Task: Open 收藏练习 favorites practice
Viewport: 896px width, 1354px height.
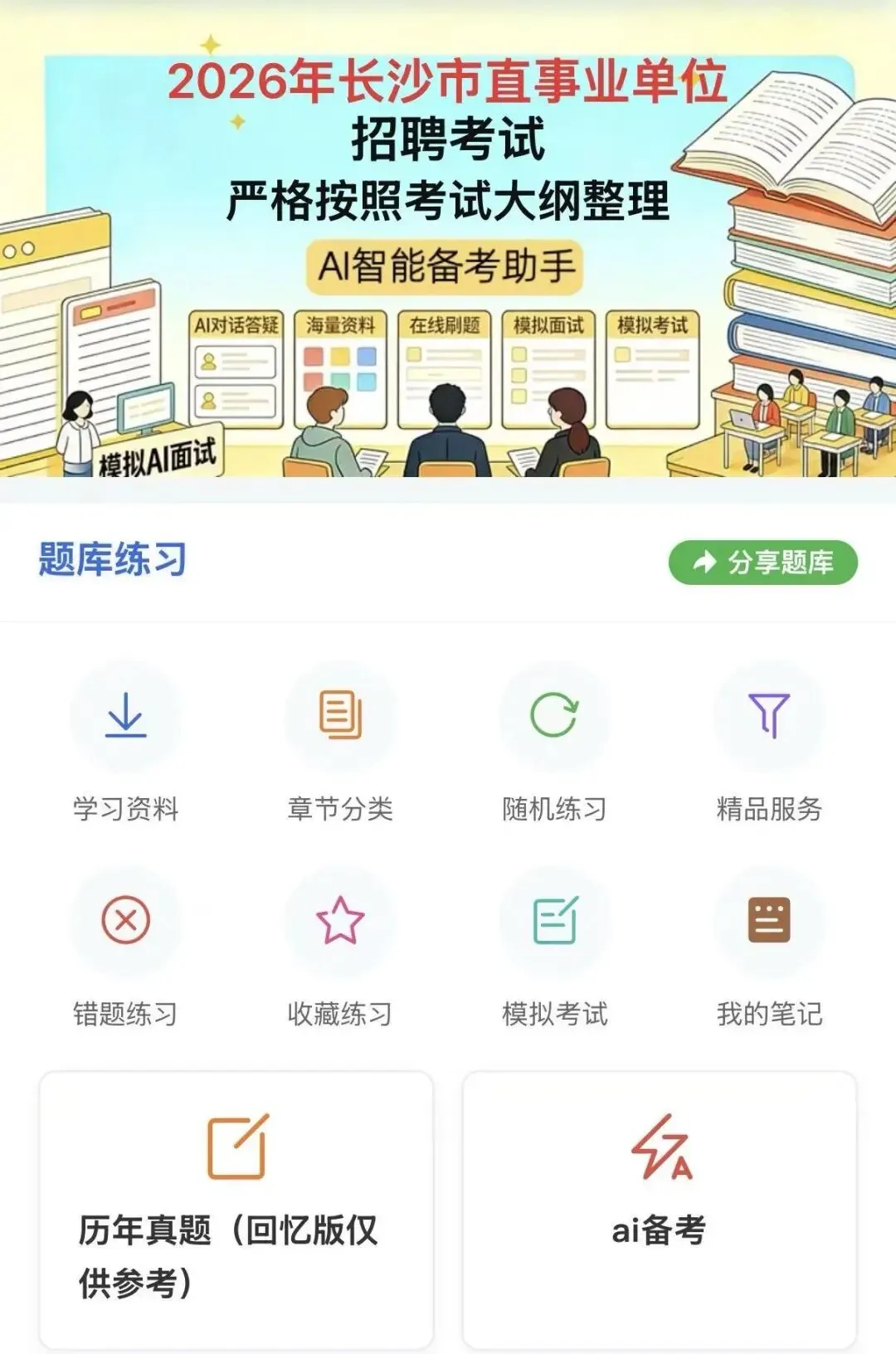Action: coord(340,947)
